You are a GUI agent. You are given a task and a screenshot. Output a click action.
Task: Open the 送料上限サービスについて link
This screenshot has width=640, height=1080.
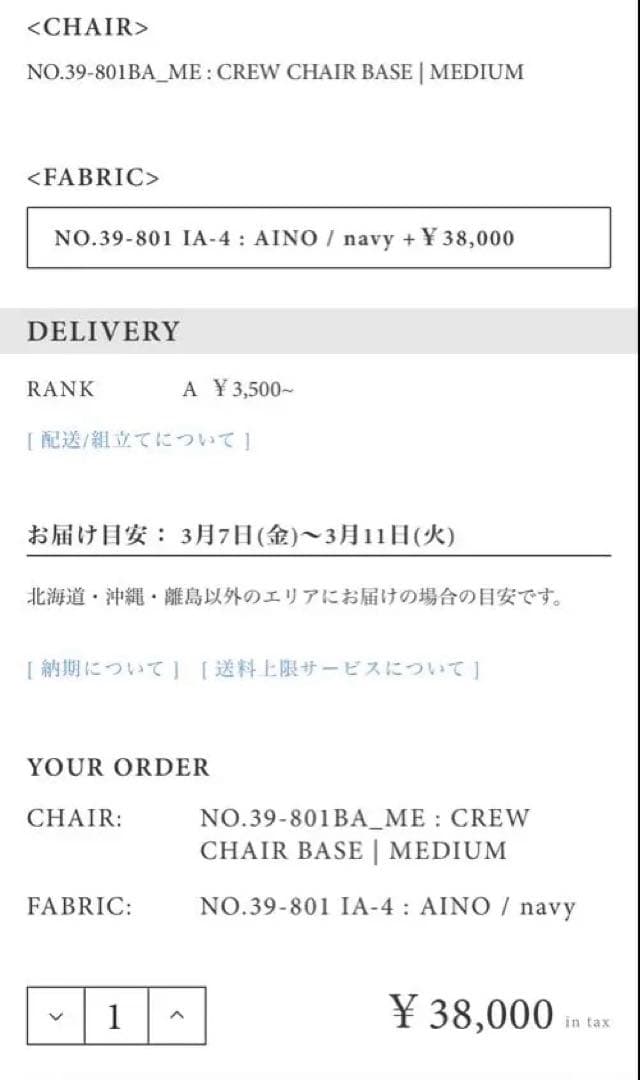(340, 668)
